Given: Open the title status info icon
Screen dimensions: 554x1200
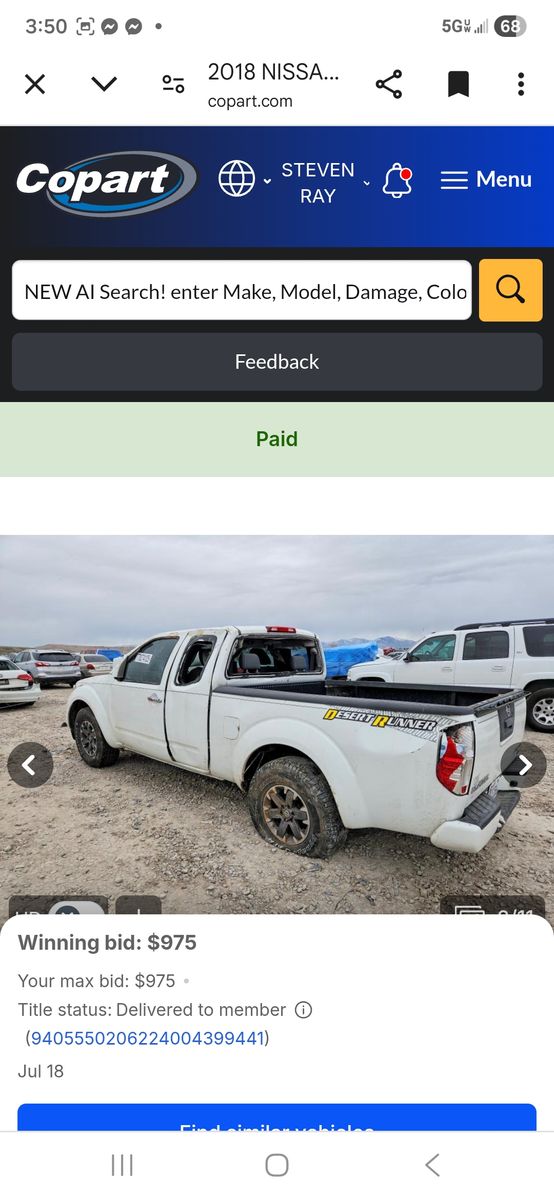Looking at the screenshot, I should (x=304, y=1010).
